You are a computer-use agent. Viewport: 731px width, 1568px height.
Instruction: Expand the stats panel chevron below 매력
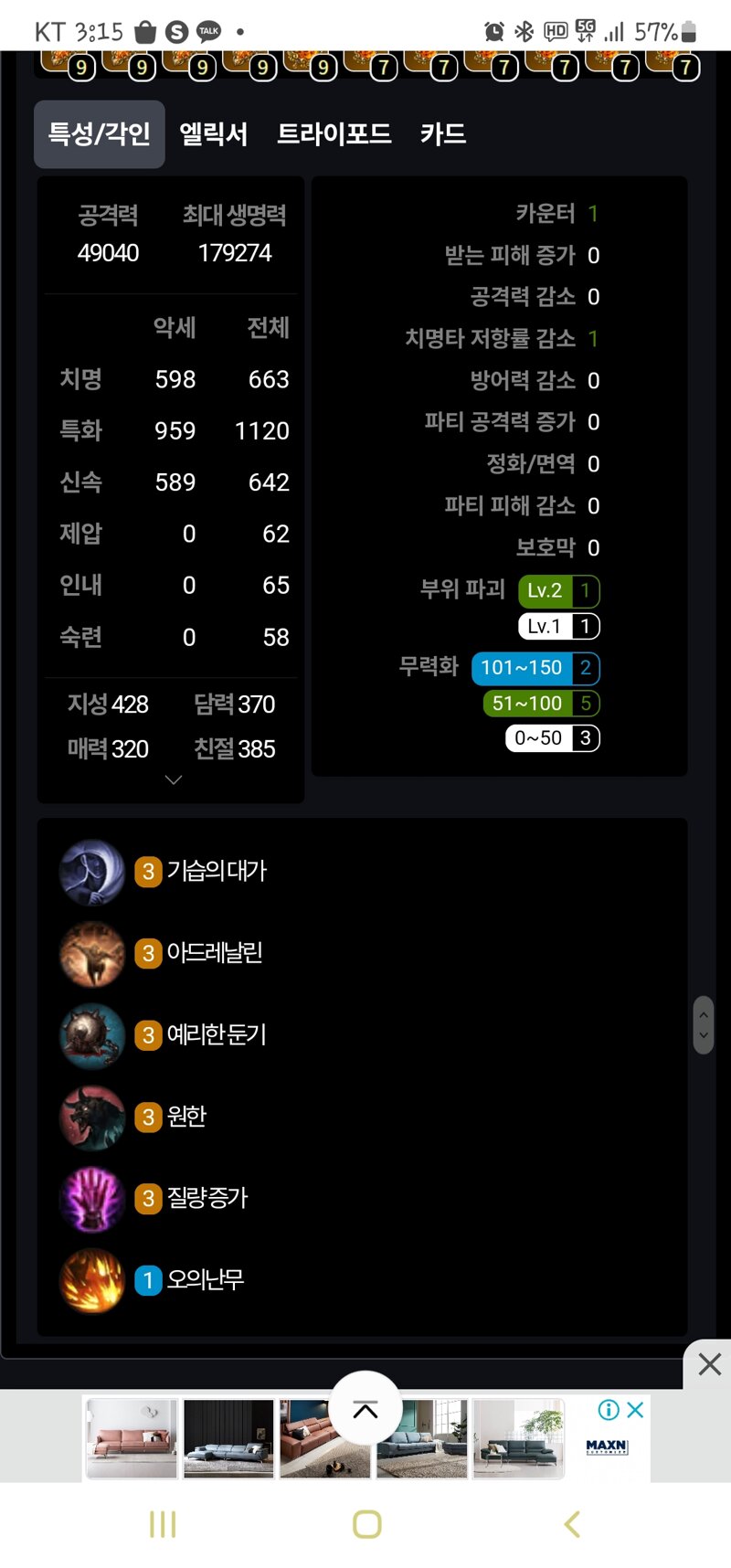click(x=174, y=779)
